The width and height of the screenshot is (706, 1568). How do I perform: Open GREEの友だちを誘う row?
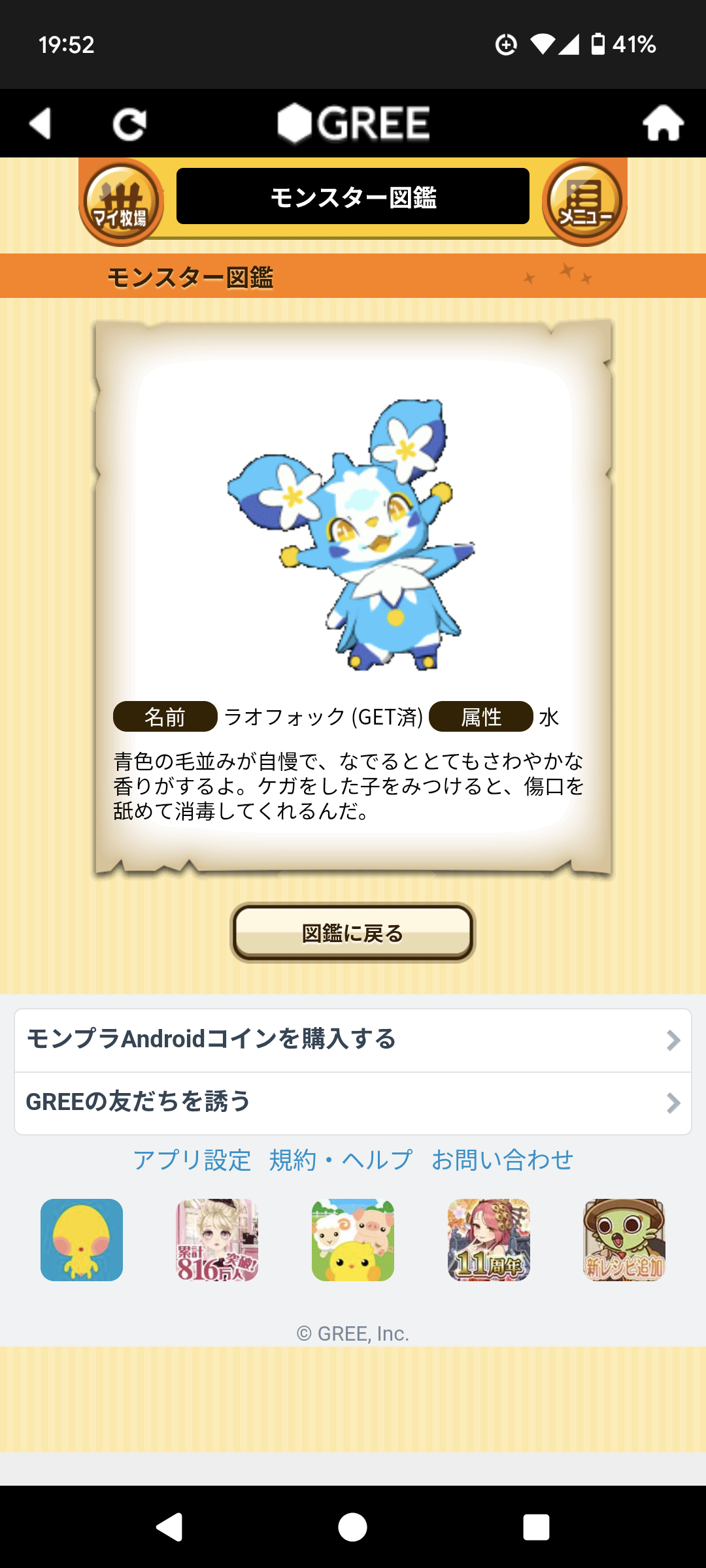[353, 1102]
